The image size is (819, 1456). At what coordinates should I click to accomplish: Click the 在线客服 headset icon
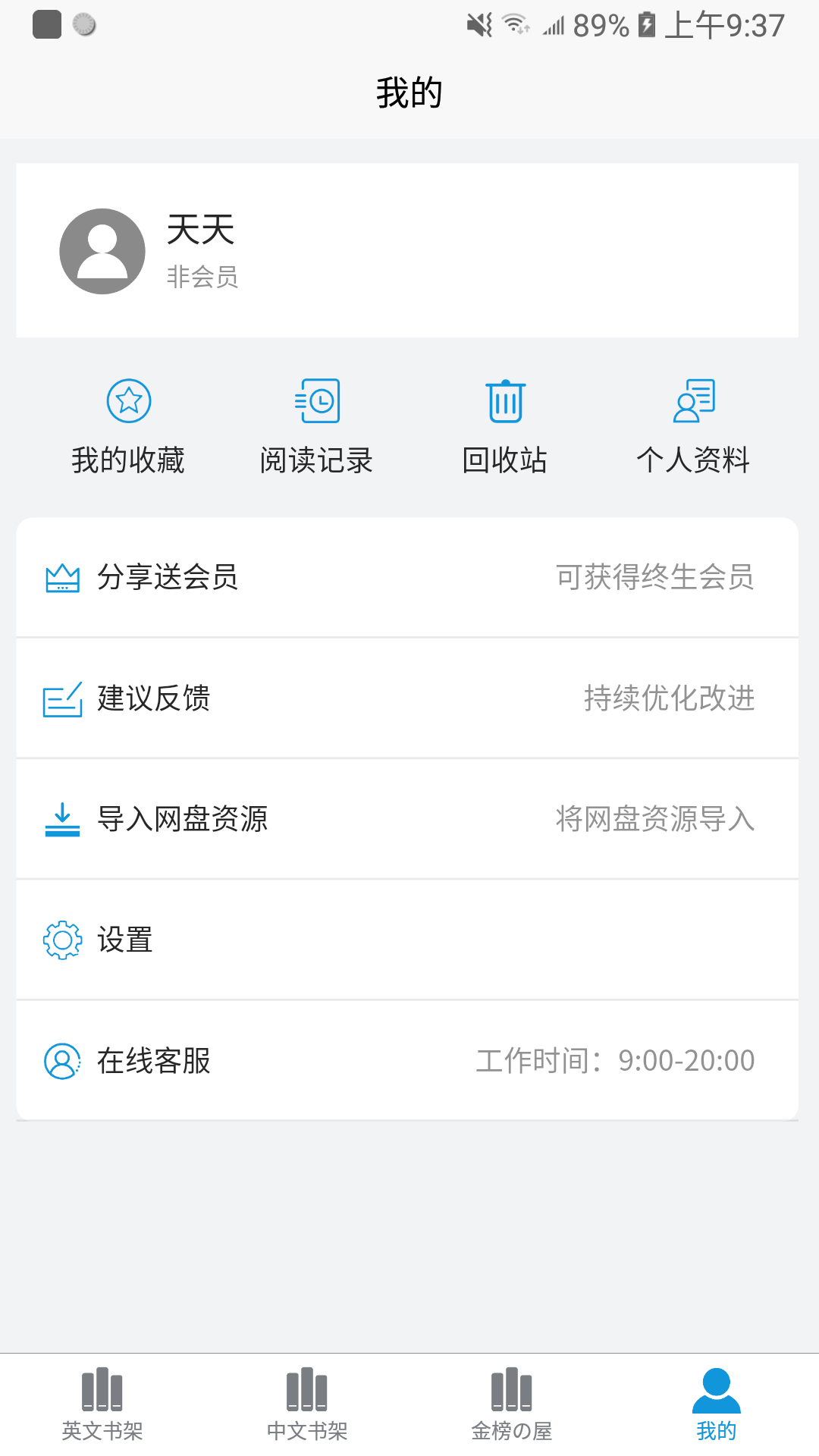[63, 1062]
